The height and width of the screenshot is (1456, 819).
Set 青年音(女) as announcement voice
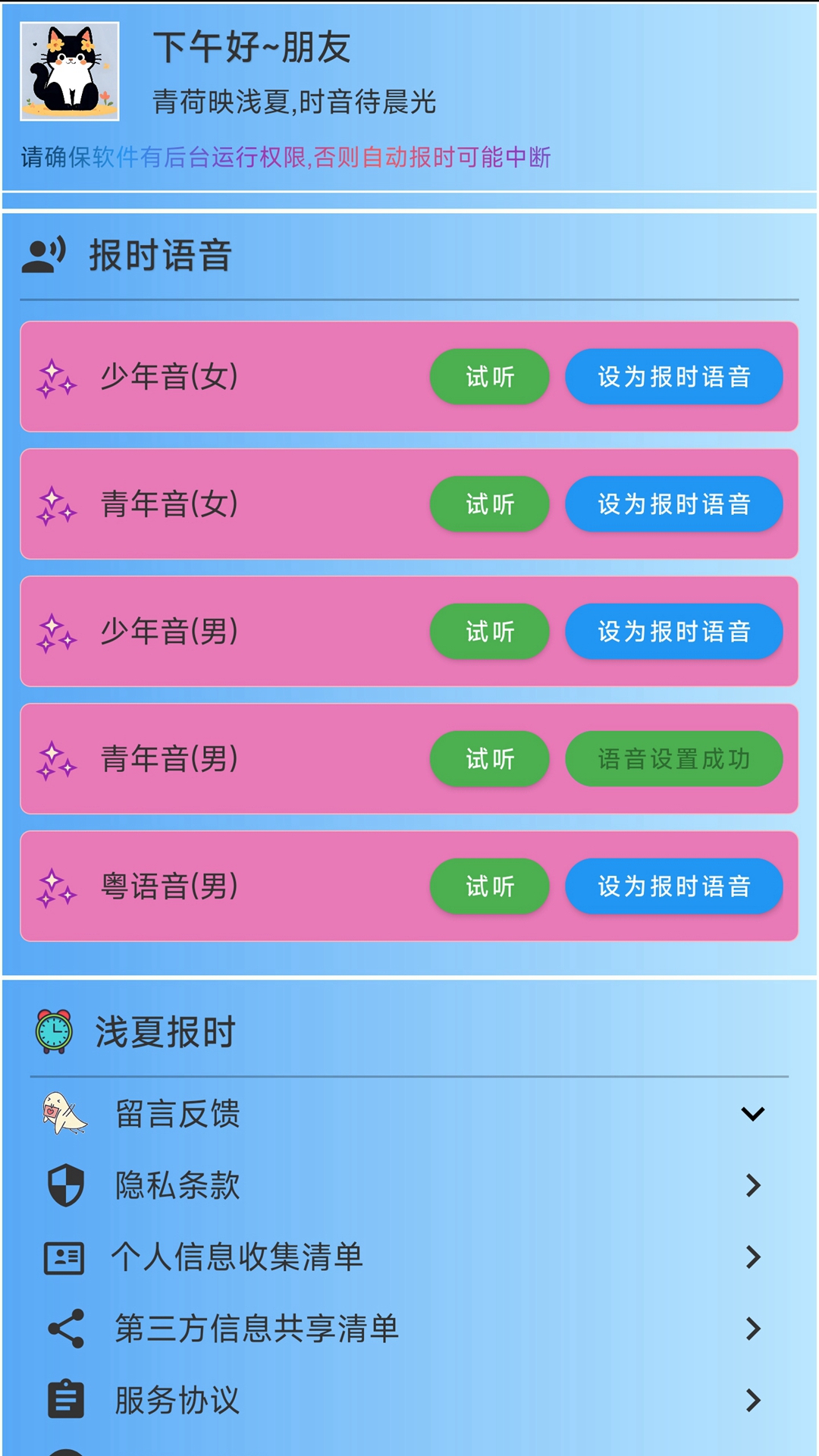click(673, 504)
